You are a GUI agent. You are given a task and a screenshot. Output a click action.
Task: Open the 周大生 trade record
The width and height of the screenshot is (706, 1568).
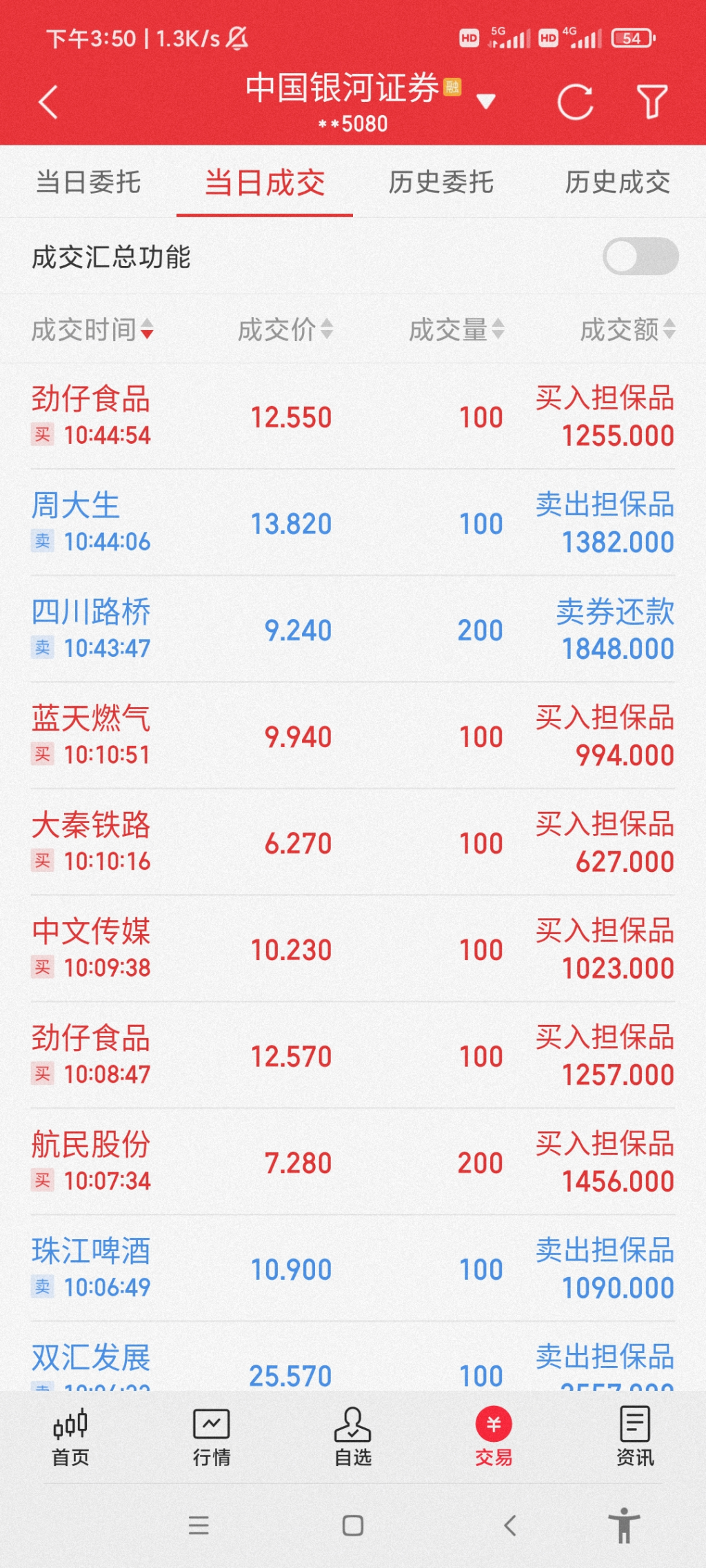pyautogui.click(x=353, y=523)
